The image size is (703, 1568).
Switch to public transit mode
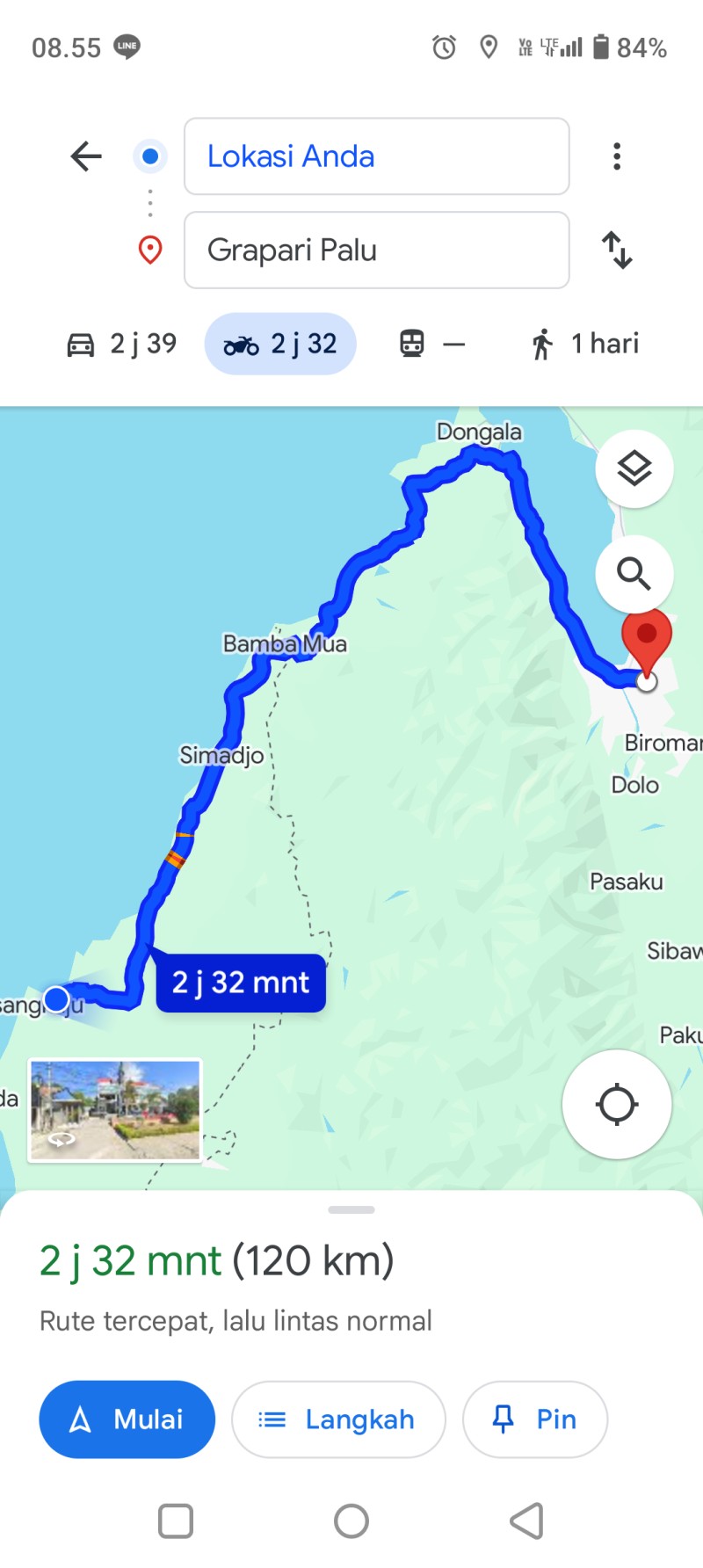(431, 344)
